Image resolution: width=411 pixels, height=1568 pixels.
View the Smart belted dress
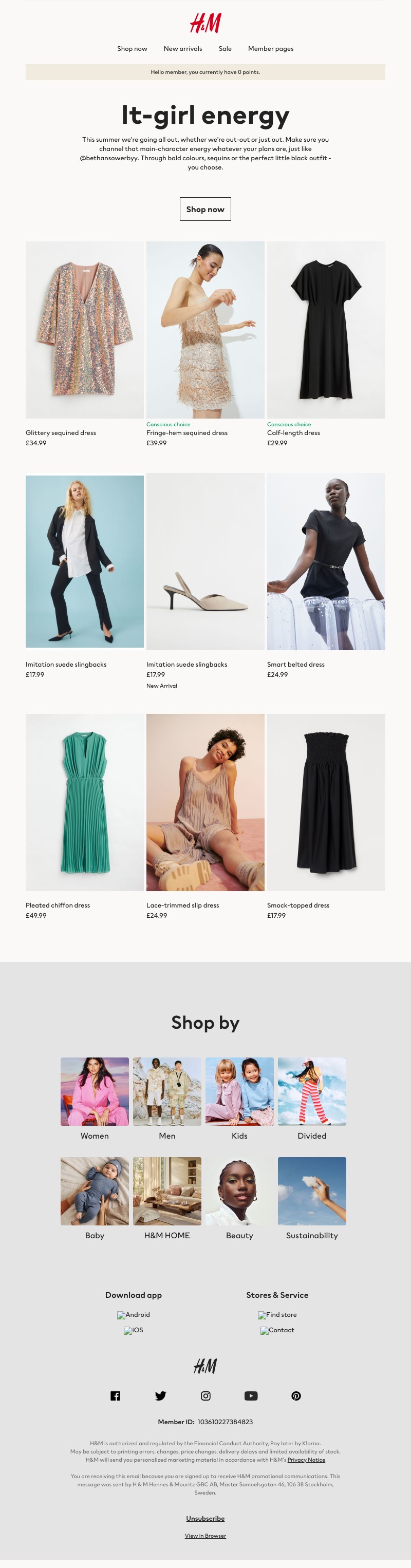tap(326, 561)
